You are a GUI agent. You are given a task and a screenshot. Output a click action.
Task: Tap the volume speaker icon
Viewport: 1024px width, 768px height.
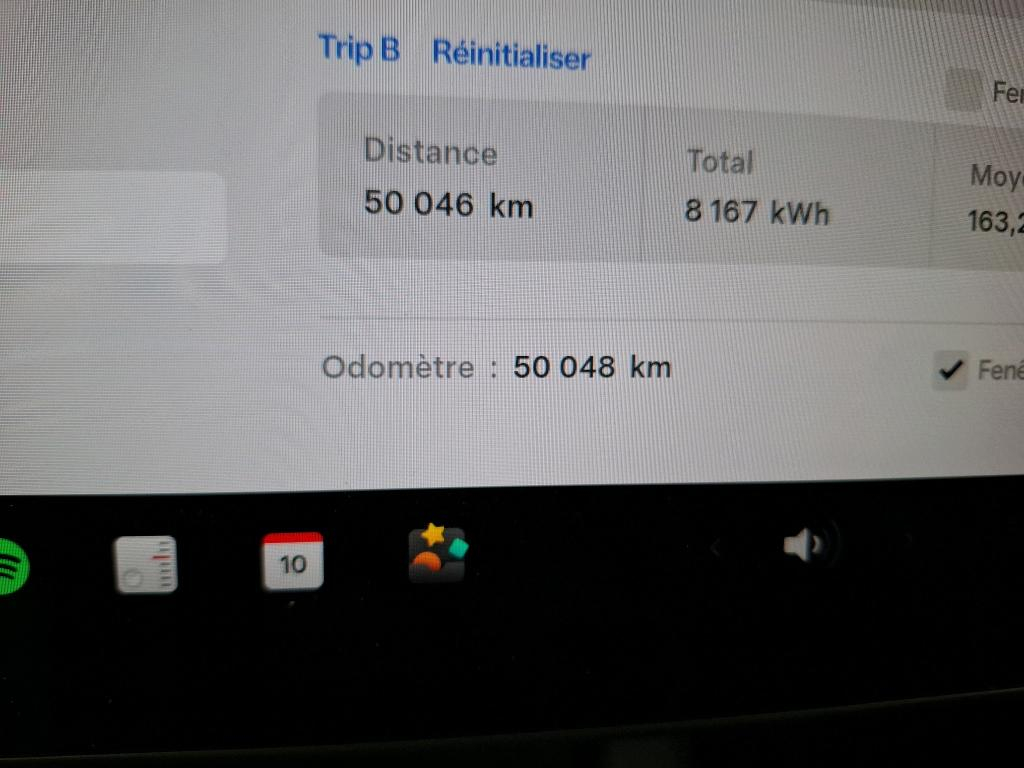tap(803, 546)
